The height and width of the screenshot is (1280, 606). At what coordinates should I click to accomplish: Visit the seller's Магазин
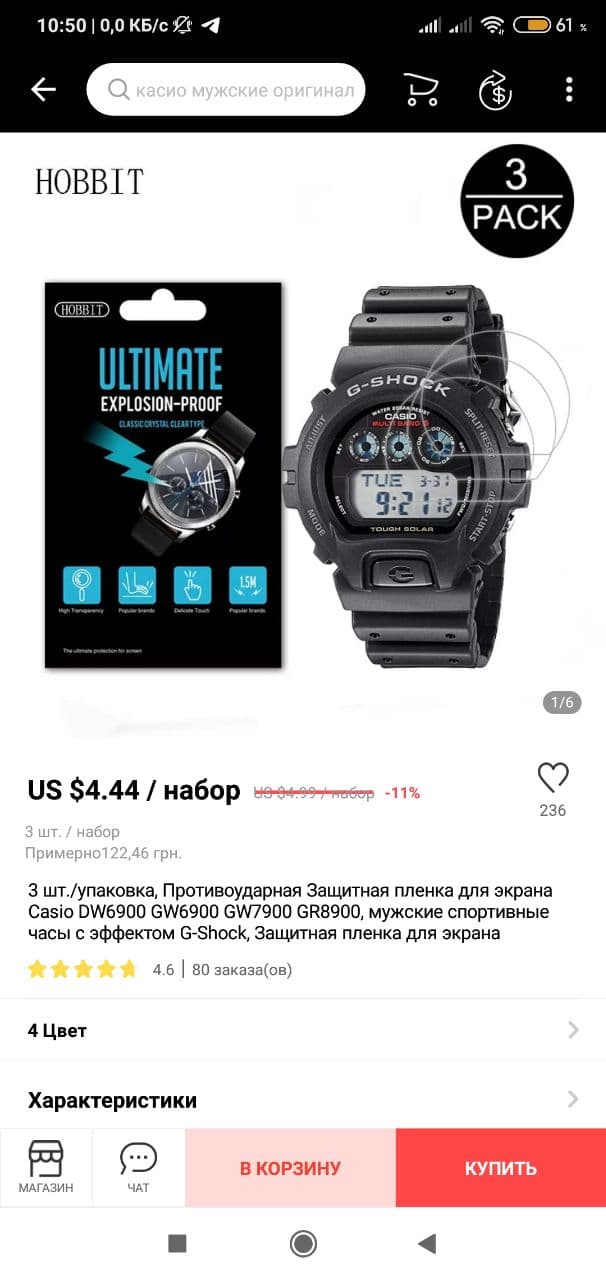point(46,1168)
